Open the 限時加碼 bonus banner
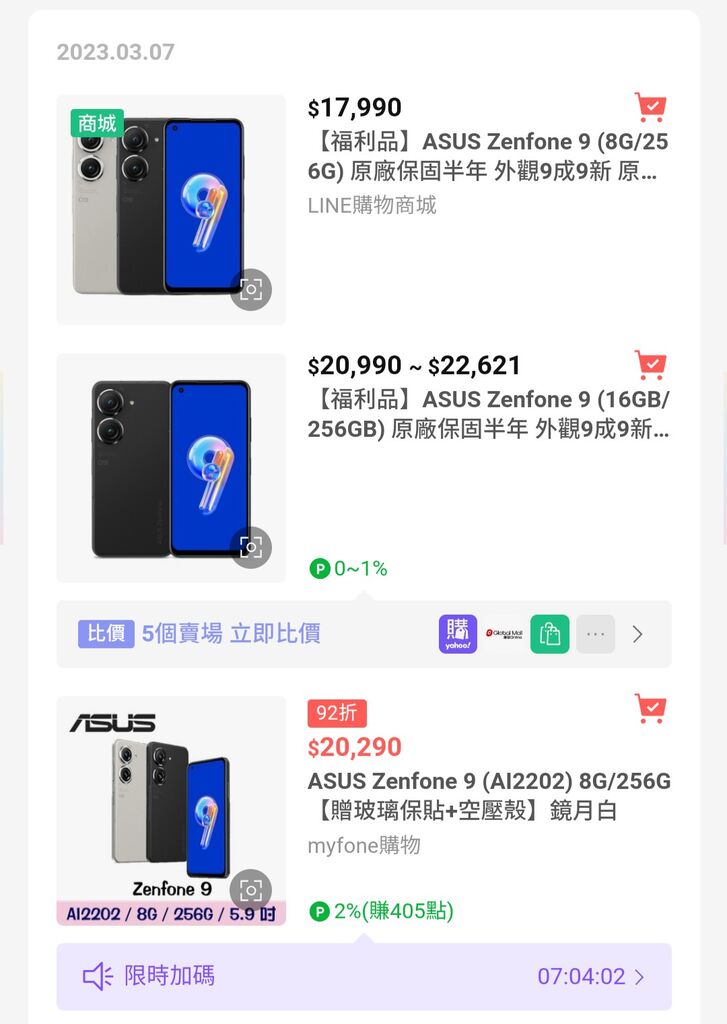Image resolution: width=727 pixels, height=1024 pixels. coord(363,976)
